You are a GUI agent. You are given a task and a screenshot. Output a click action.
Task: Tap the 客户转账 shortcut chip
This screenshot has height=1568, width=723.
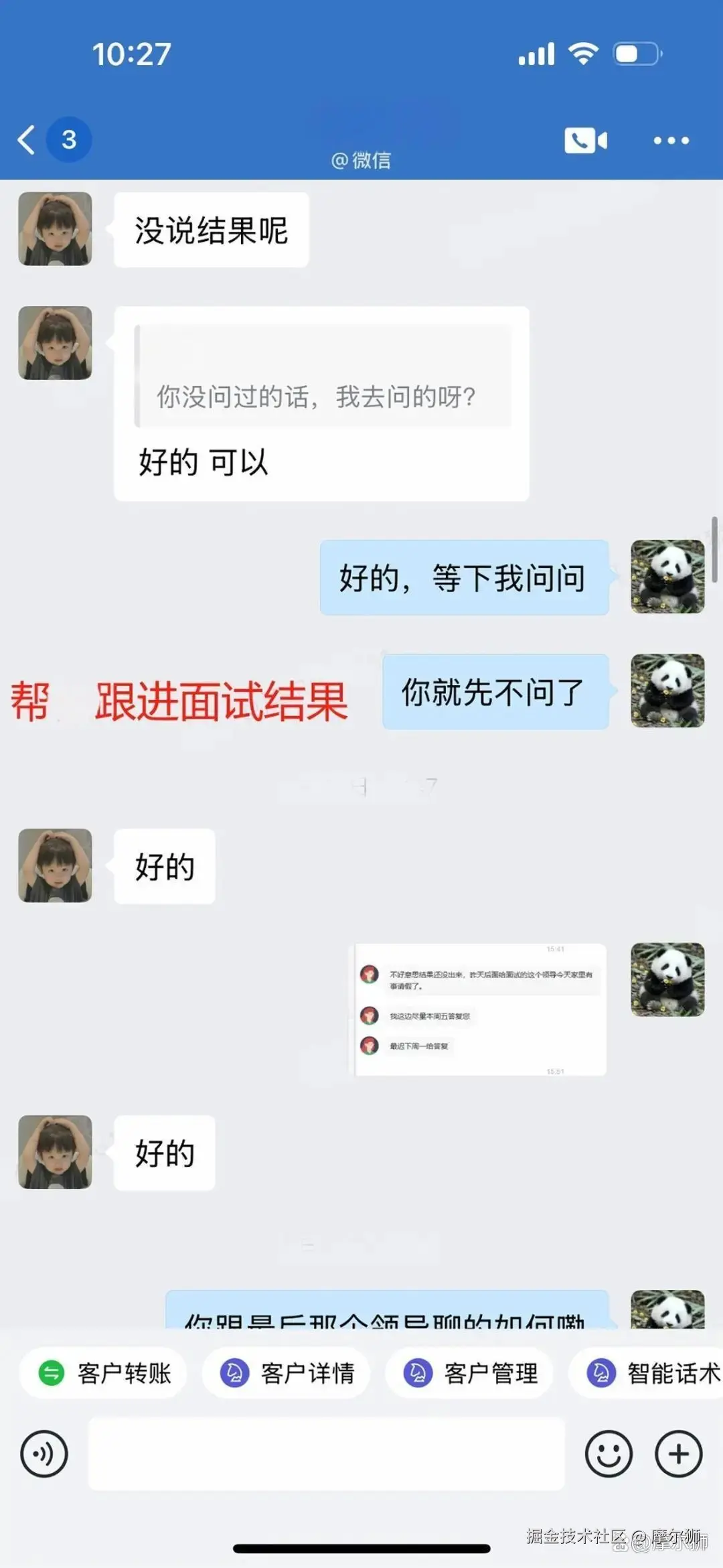(x=104, y=1374)
